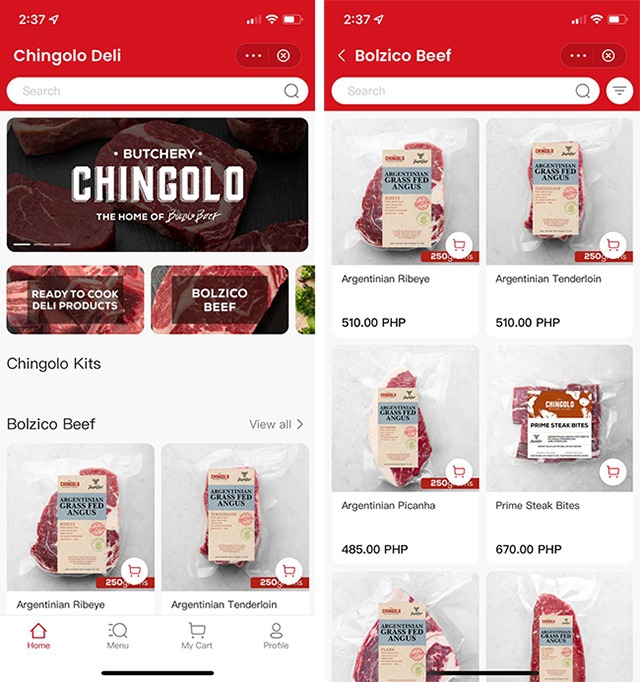Go back from the Bolzico Beef page

pyautogui.click(x=342, y=56)
